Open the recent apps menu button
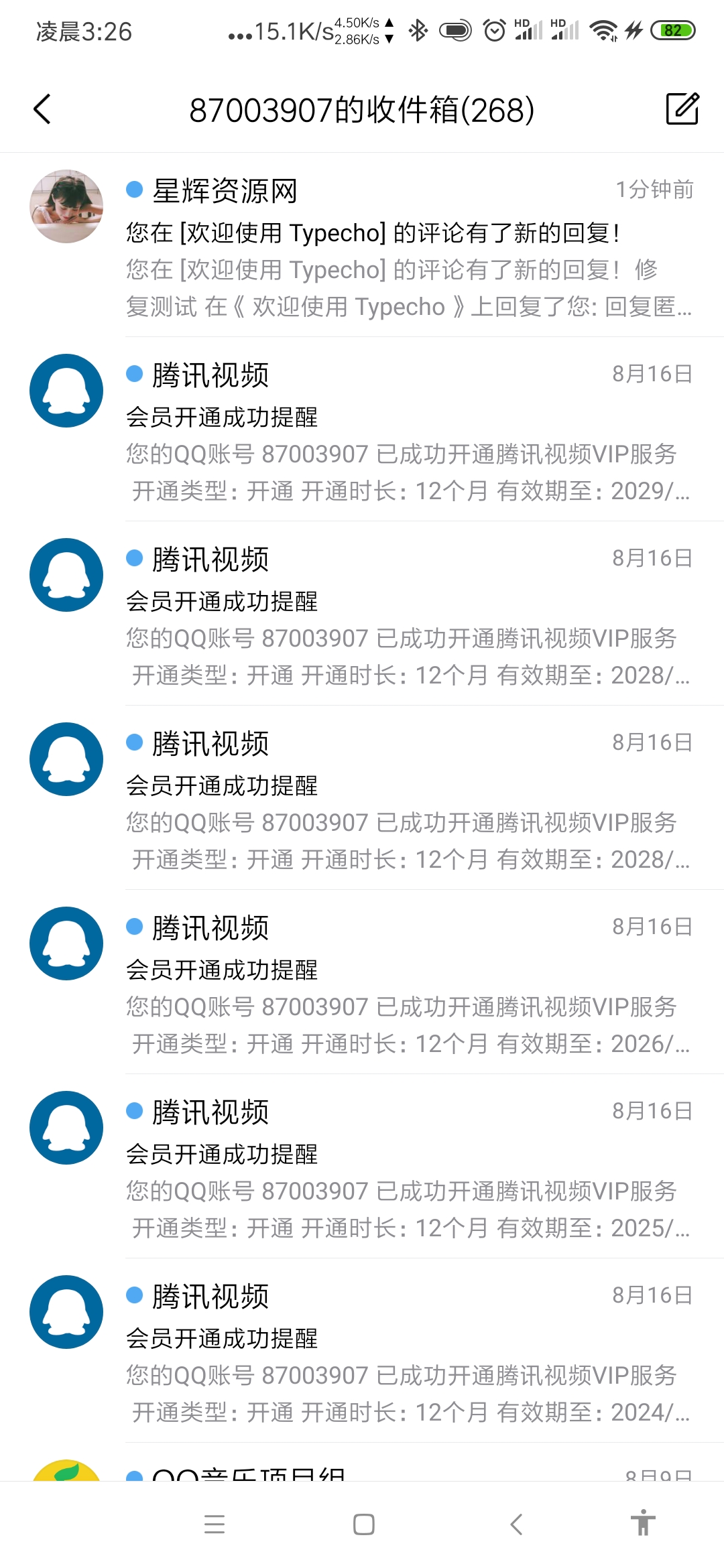This screenshot has height=1568, width=724. pos(215,1524)
